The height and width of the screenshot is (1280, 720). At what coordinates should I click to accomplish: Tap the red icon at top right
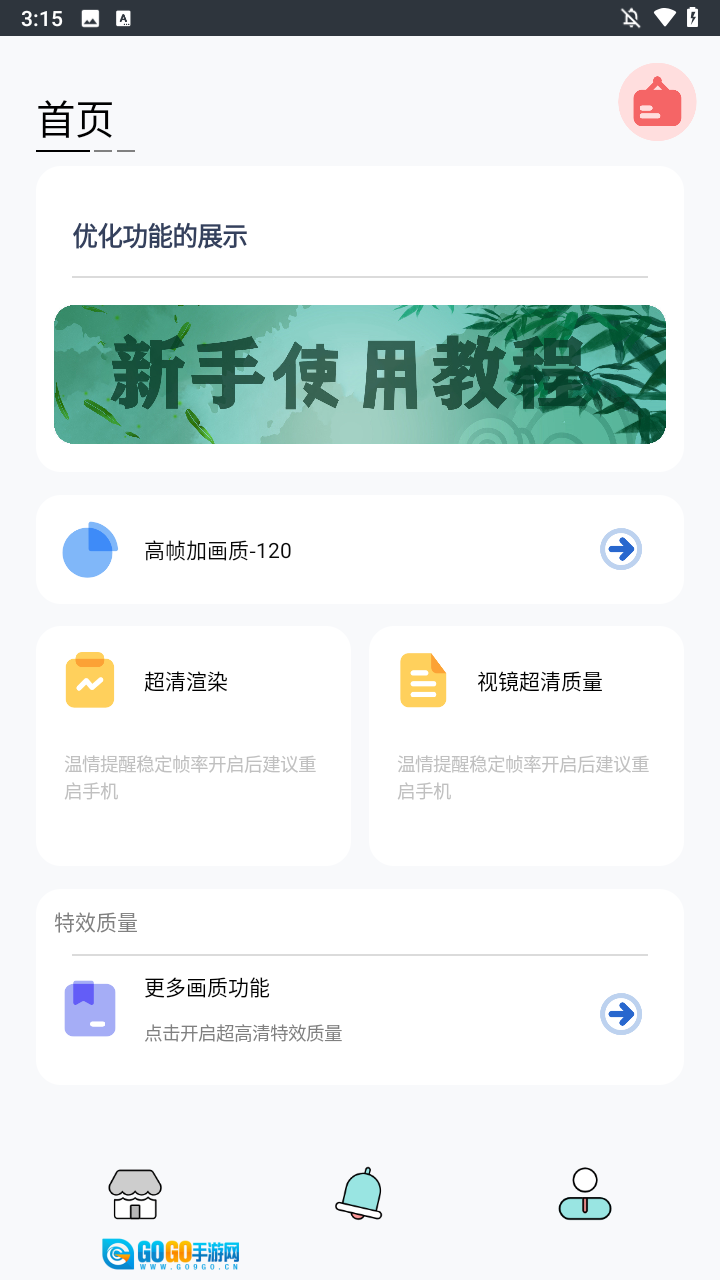click(657, 102)
